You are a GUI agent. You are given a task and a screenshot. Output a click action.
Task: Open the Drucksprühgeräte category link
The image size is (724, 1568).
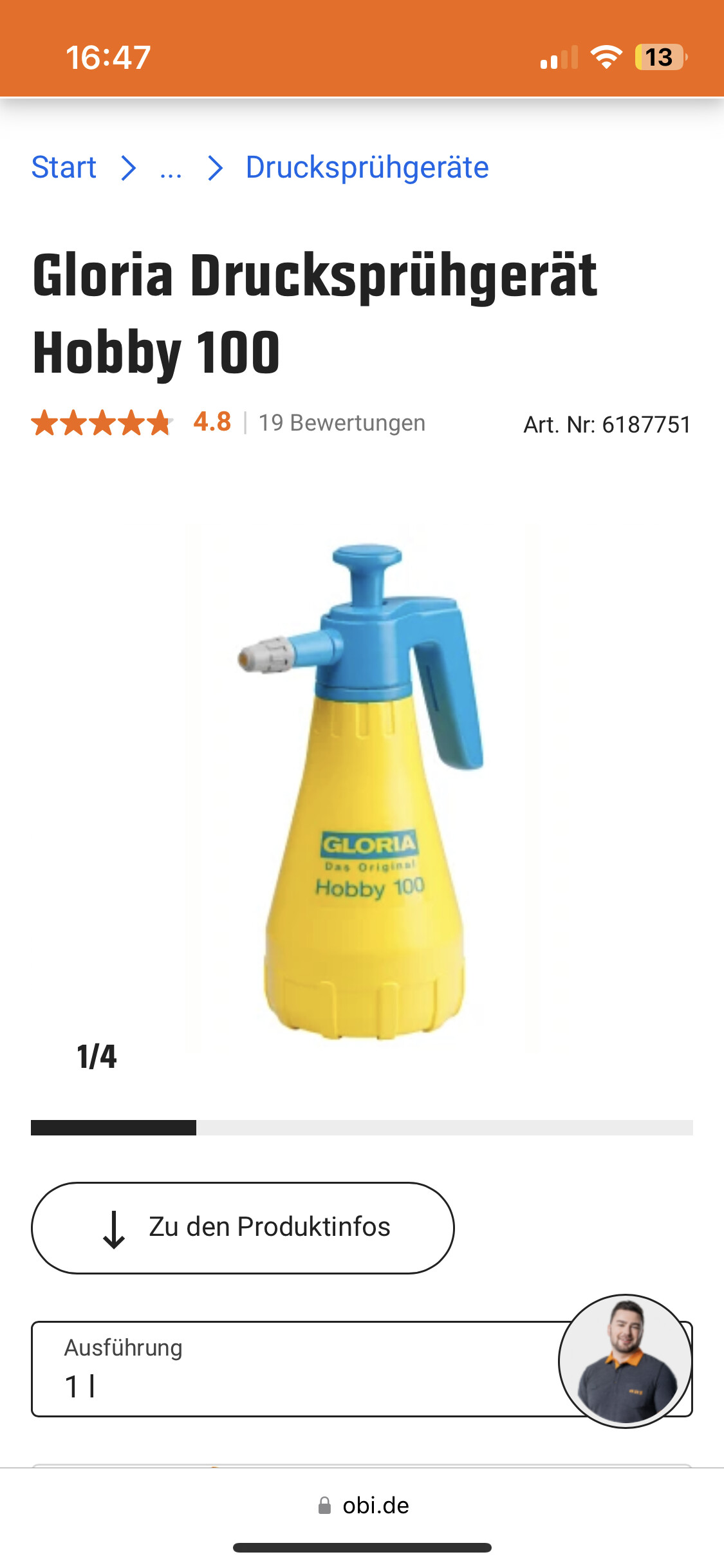(367, 168)
